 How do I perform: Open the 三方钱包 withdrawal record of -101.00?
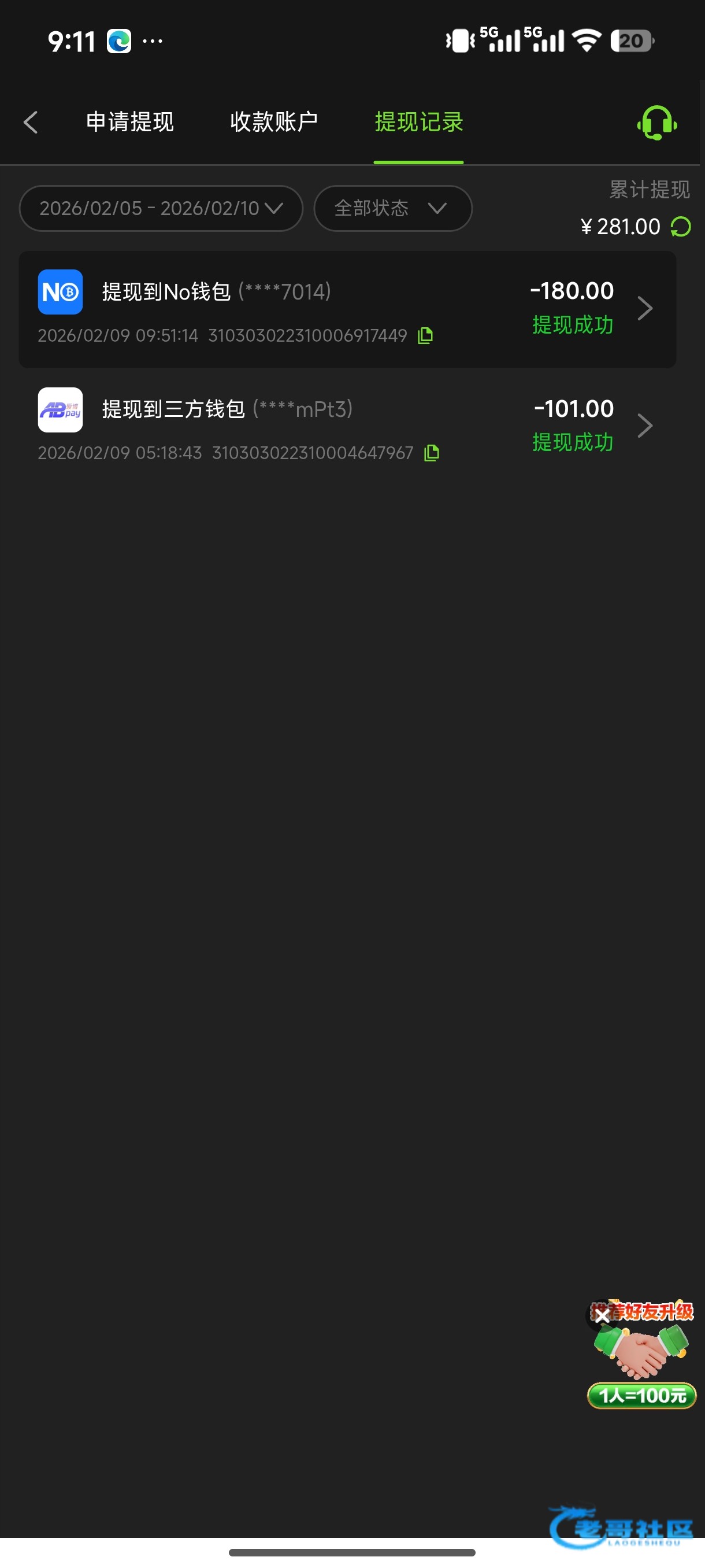(347, 426)
